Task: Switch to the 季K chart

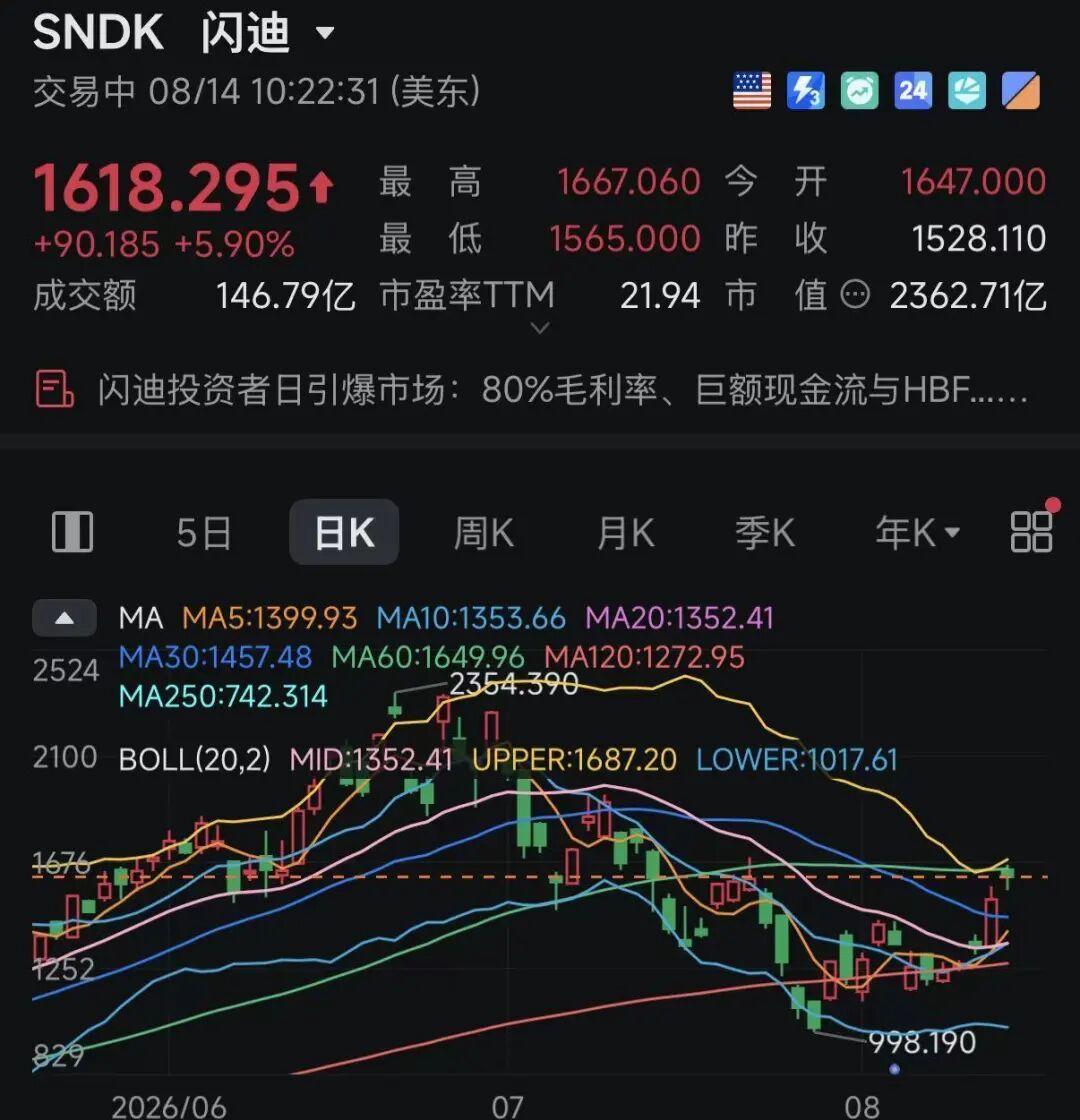Action: coord(765,533)
